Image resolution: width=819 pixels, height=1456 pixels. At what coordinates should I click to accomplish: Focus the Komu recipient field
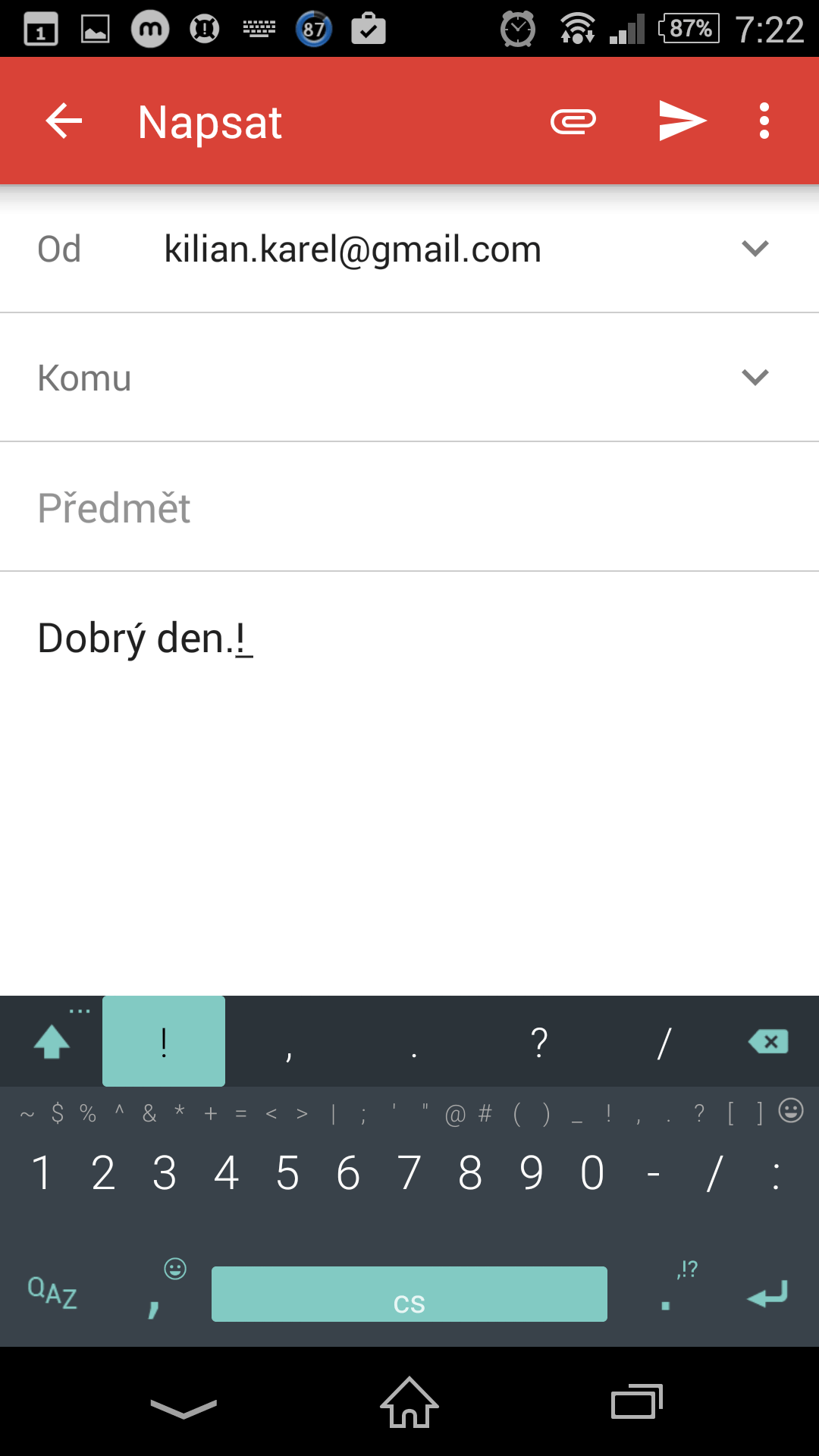point(409,378)
